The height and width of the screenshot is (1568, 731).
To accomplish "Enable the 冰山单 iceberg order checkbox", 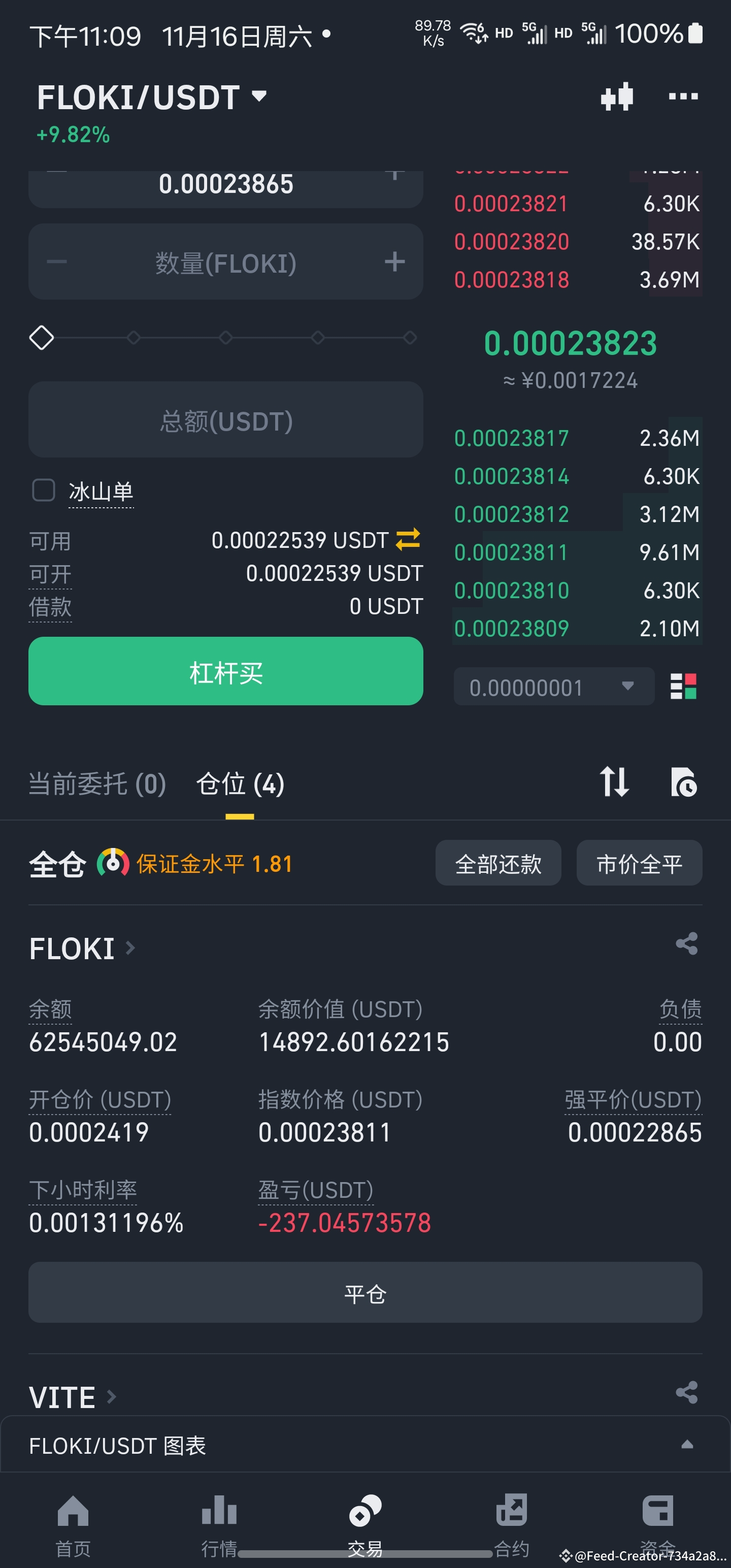I will (43, 491).
